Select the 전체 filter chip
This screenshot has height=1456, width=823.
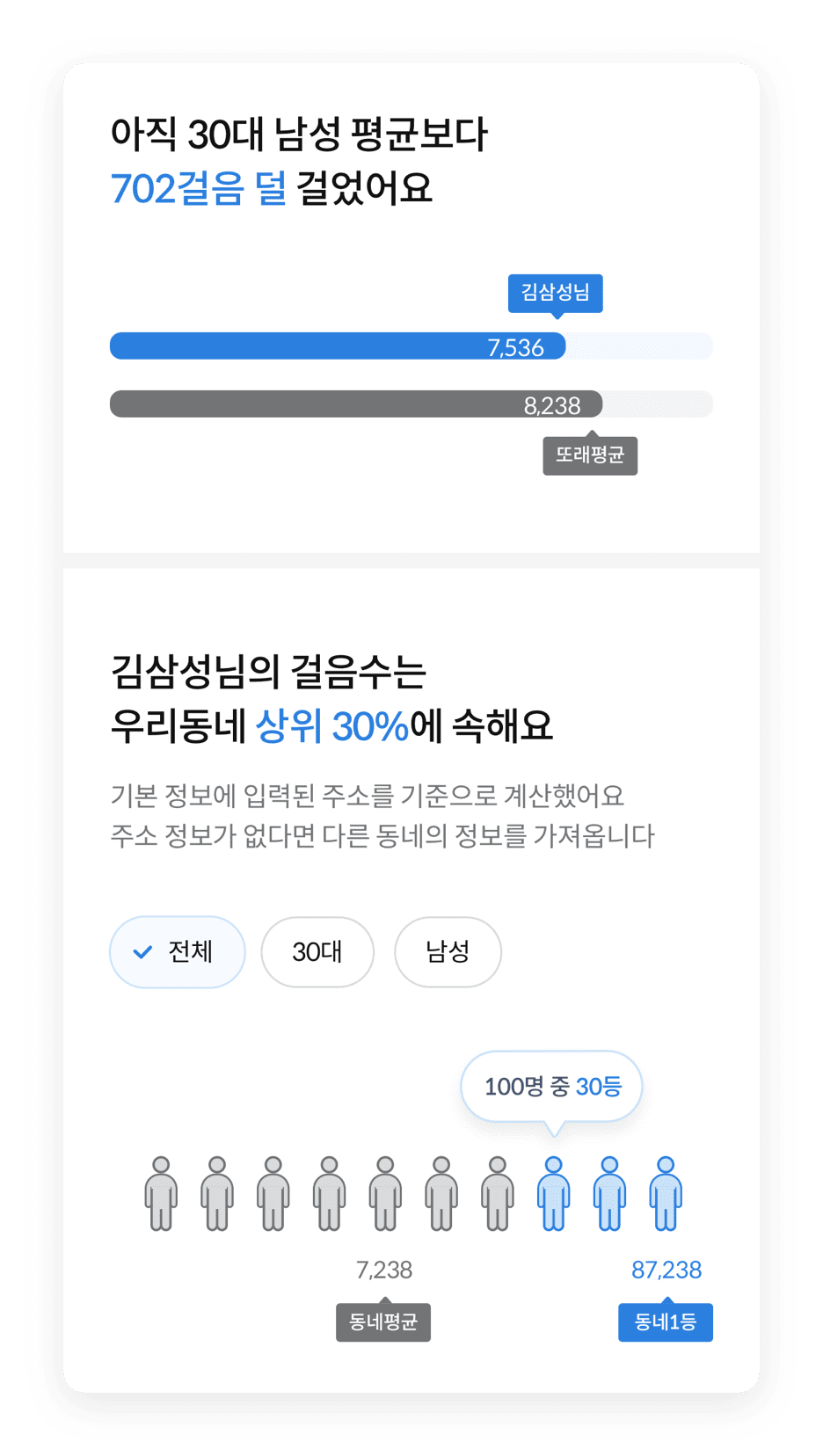[x=177, y=951]
